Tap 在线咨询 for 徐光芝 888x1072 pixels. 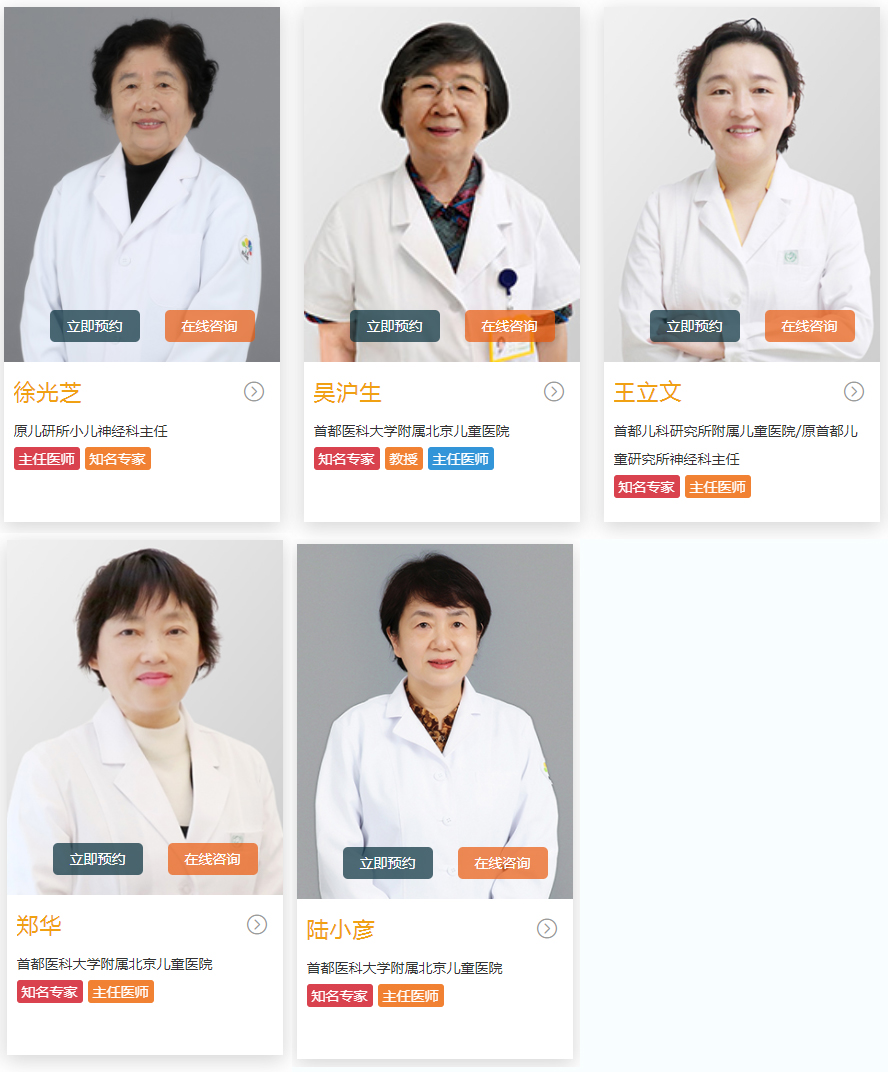210,326
